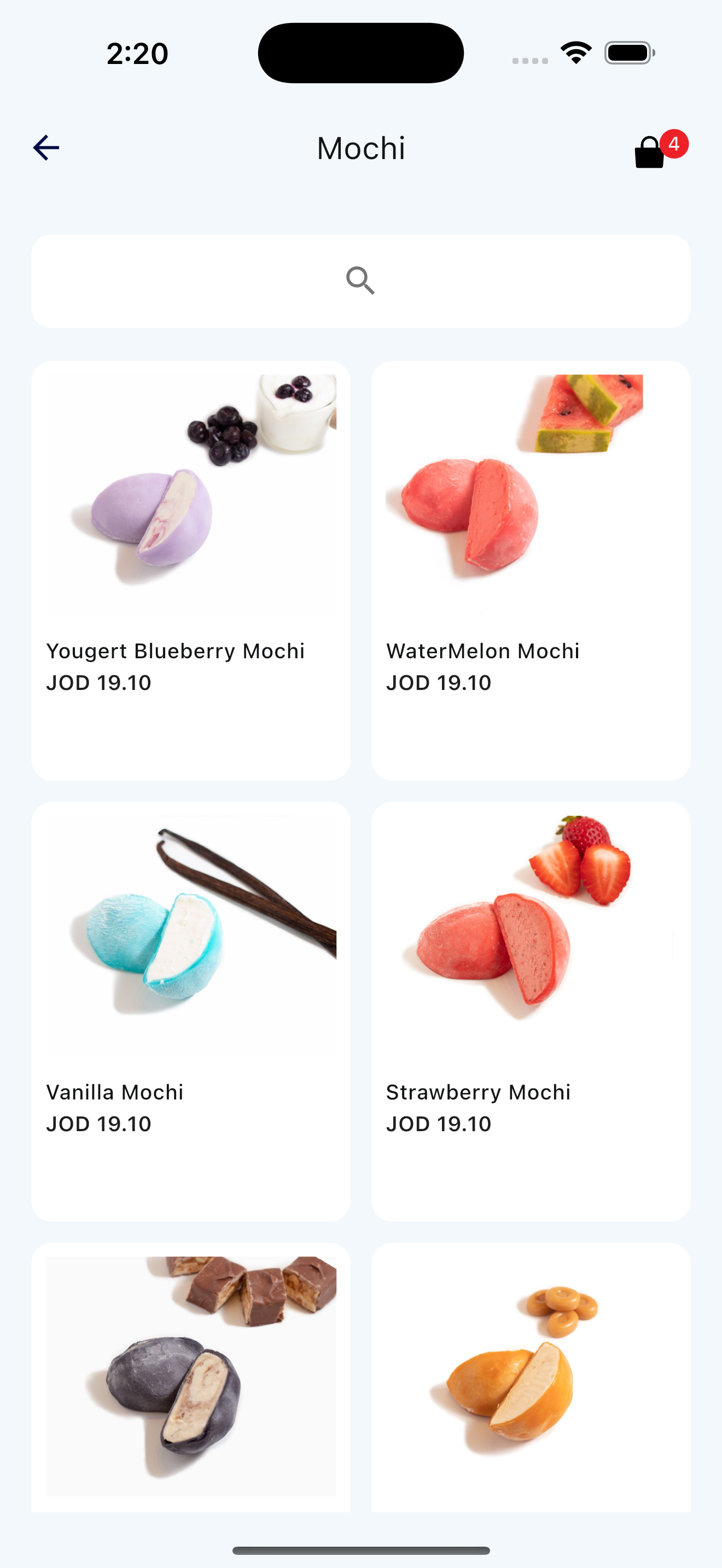Go back using the arrow icon

pos(46,148)
